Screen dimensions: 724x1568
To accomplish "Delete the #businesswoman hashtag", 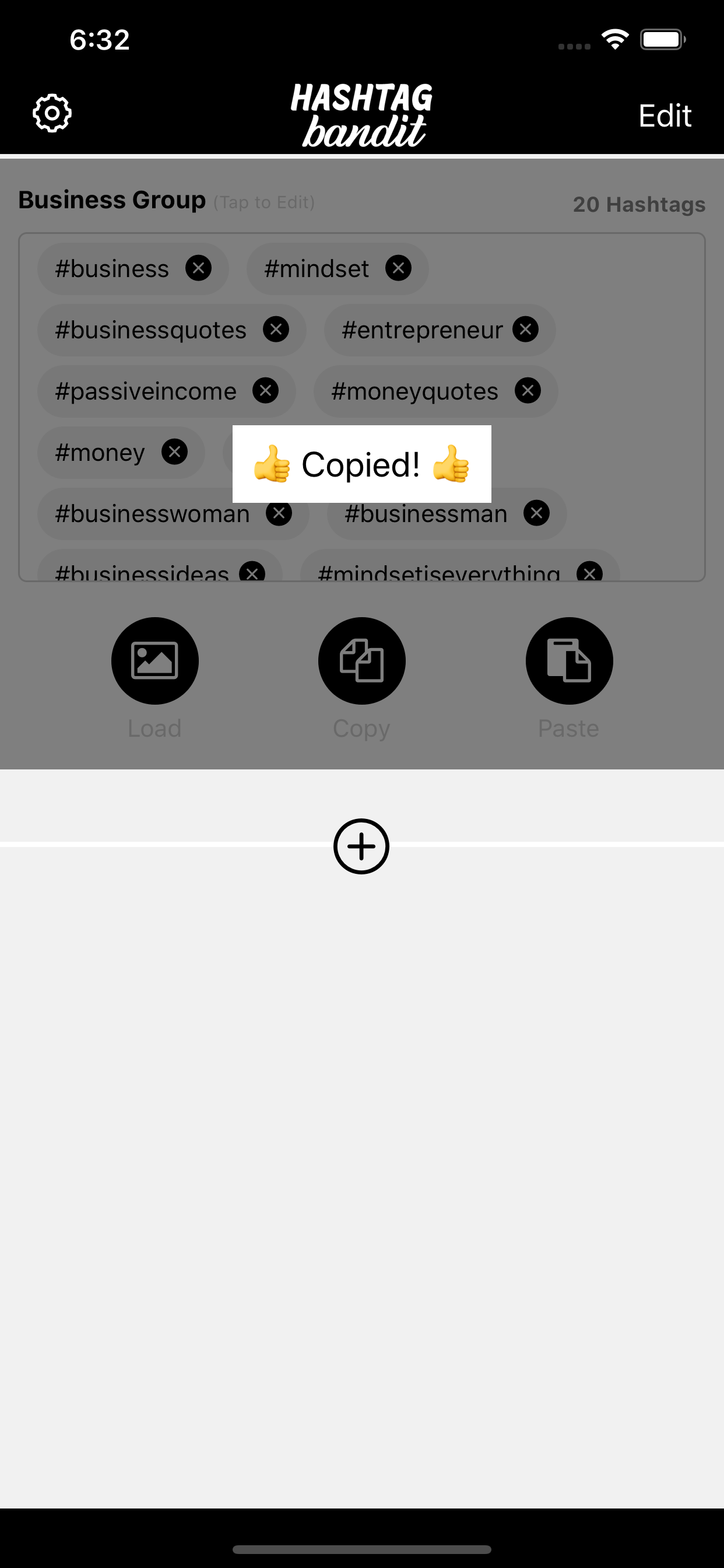I will pos(279,513).
